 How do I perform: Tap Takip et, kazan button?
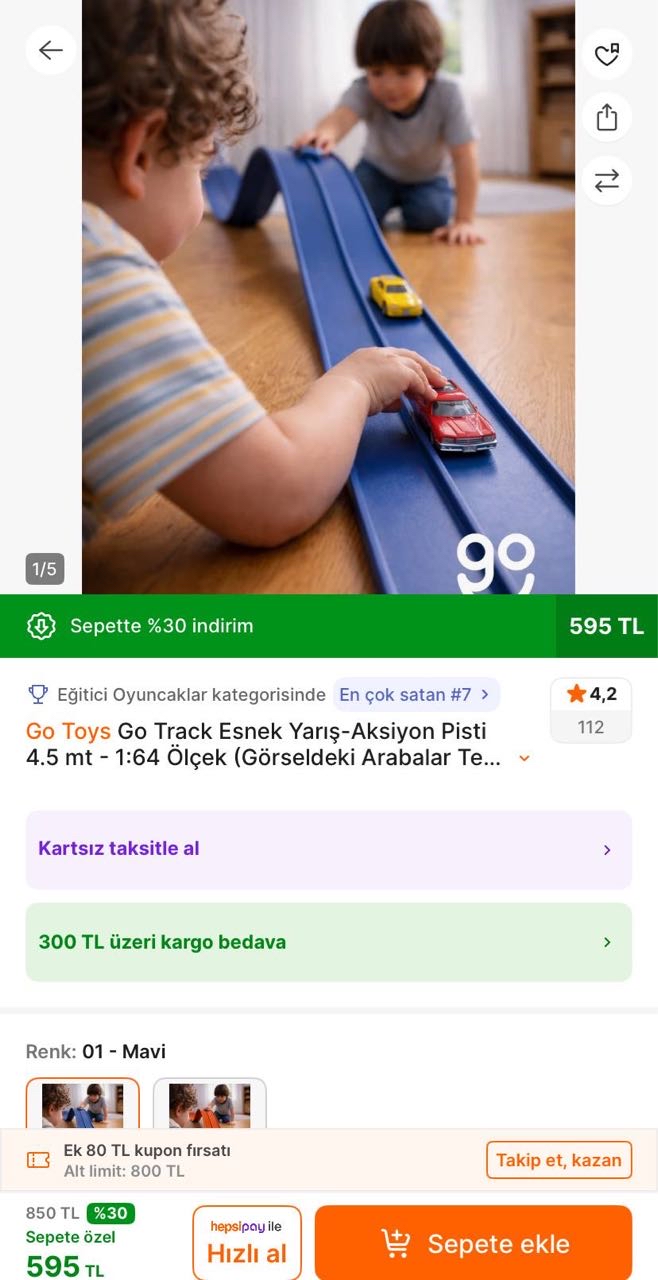coord(559,1160)
